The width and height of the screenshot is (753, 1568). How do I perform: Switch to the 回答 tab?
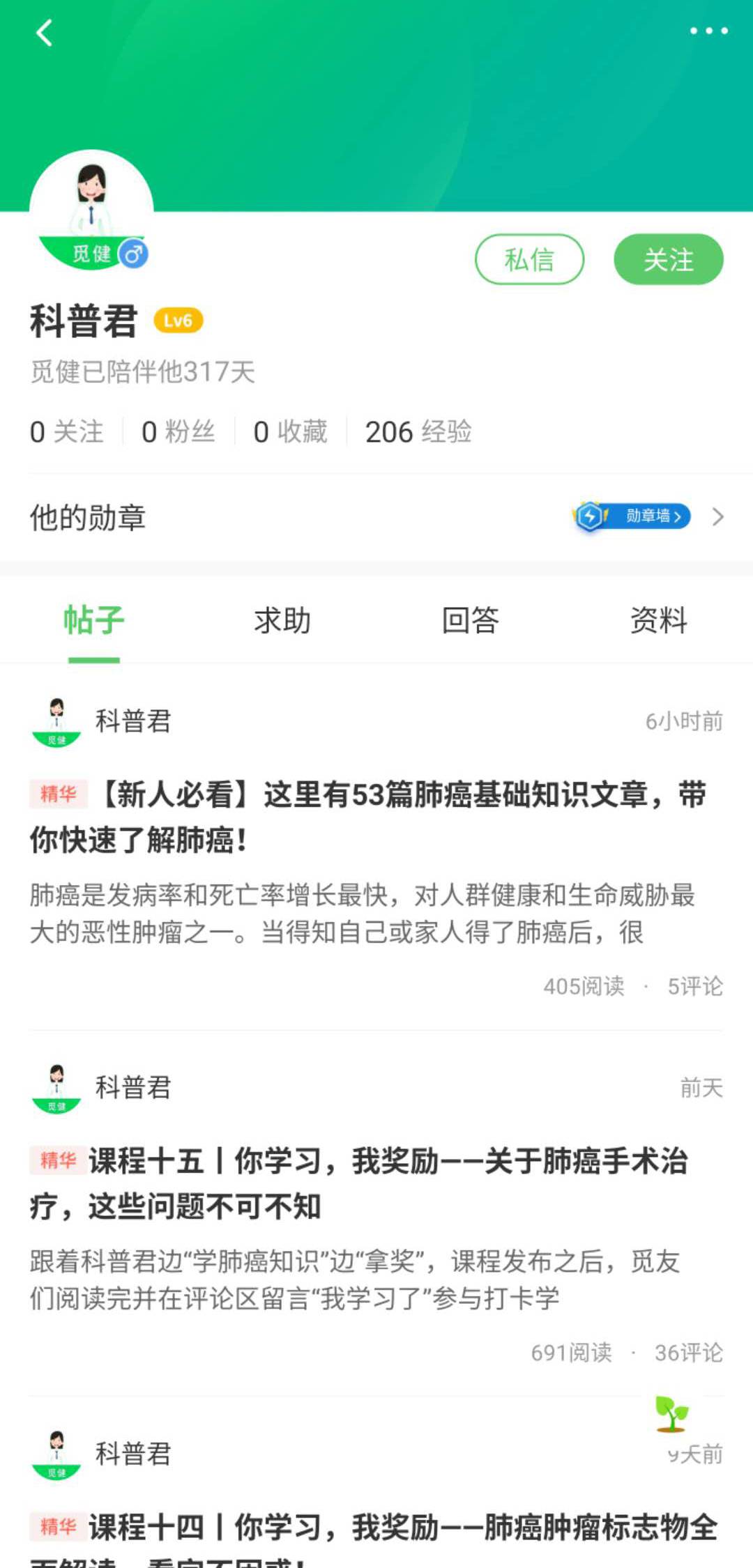471,620
